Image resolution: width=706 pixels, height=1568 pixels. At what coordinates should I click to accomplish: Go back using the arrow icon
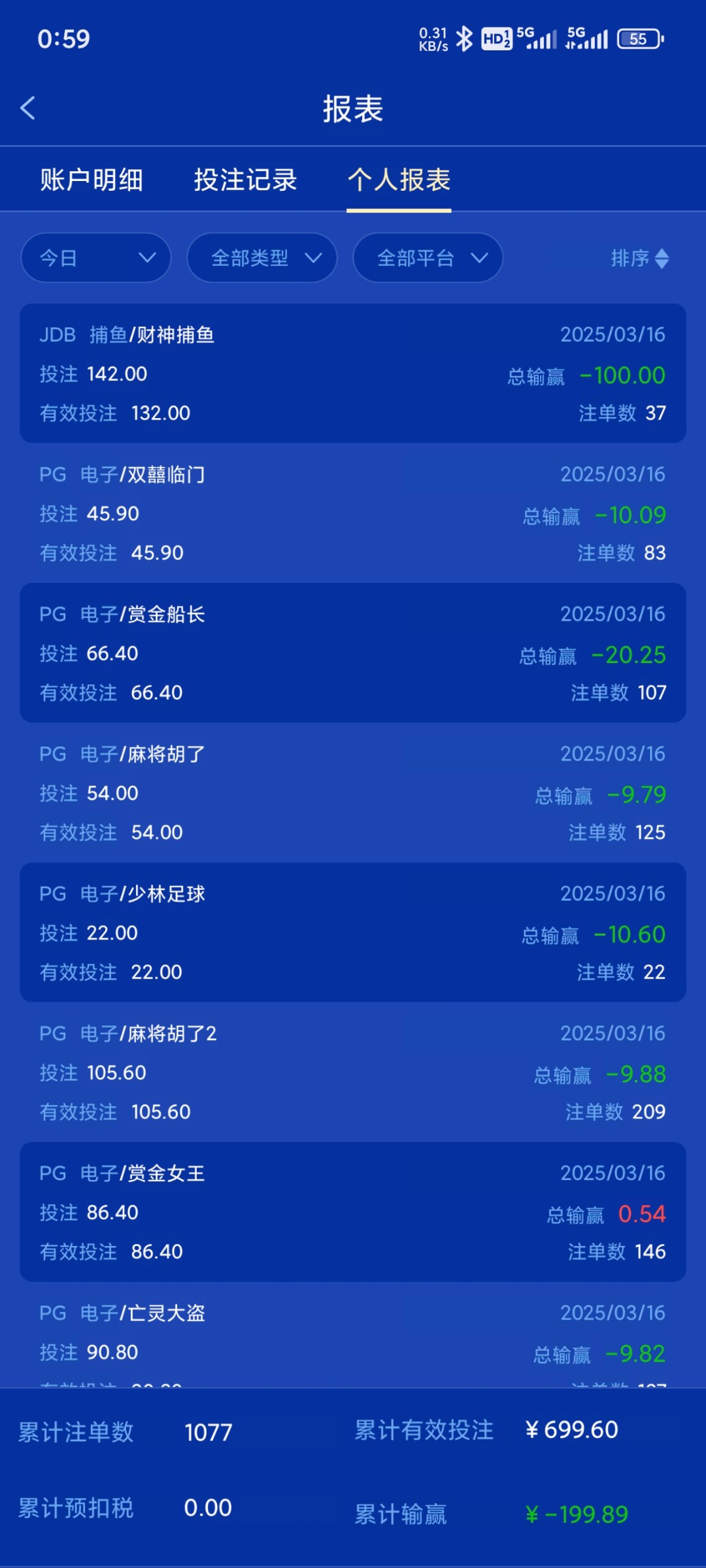(x=27, y=108)
